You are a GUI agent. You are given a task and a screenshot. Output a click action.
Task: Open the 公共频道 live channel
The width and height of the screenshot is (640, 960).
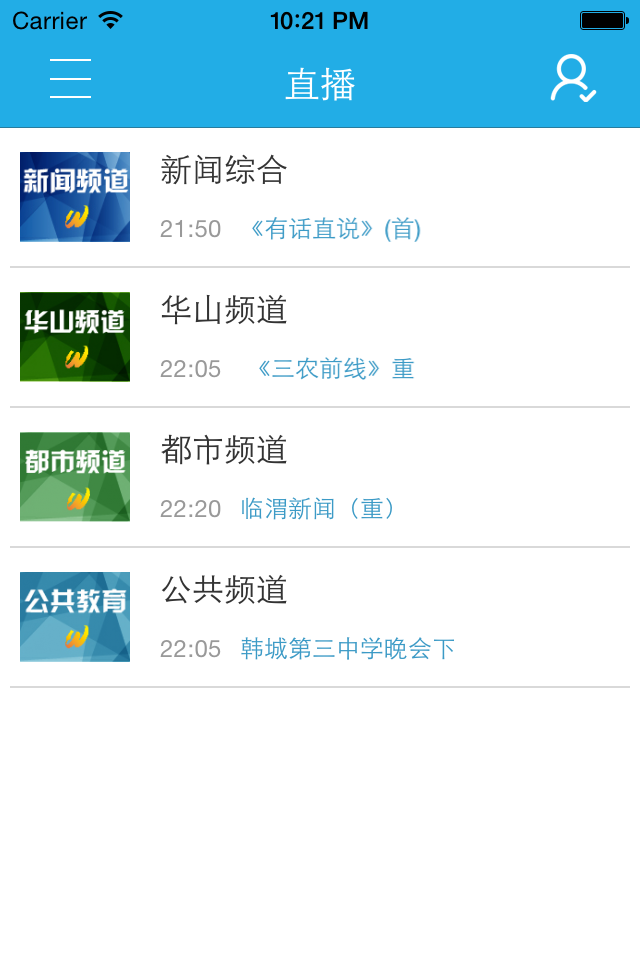tap(320, 617)
